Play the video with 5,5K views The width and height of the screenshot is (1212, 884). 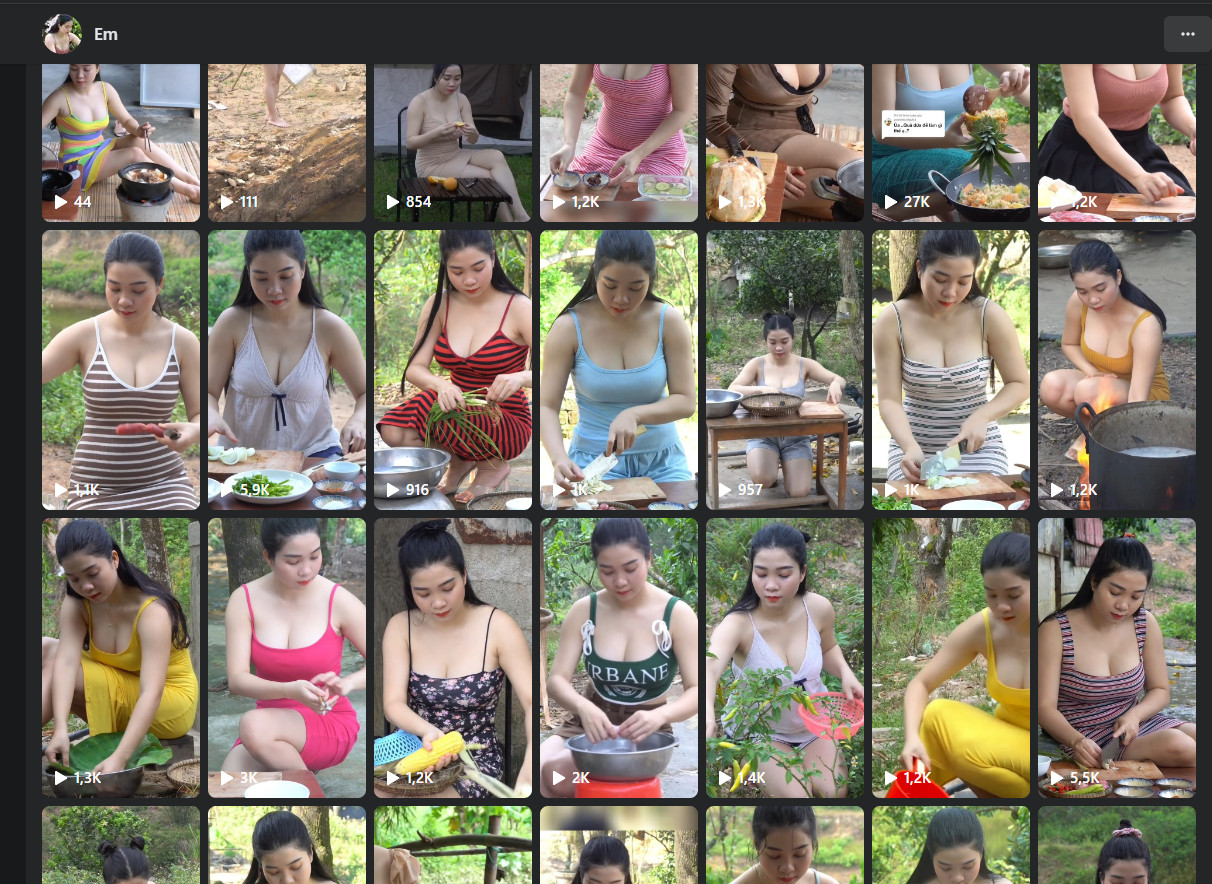(1116, 657)
